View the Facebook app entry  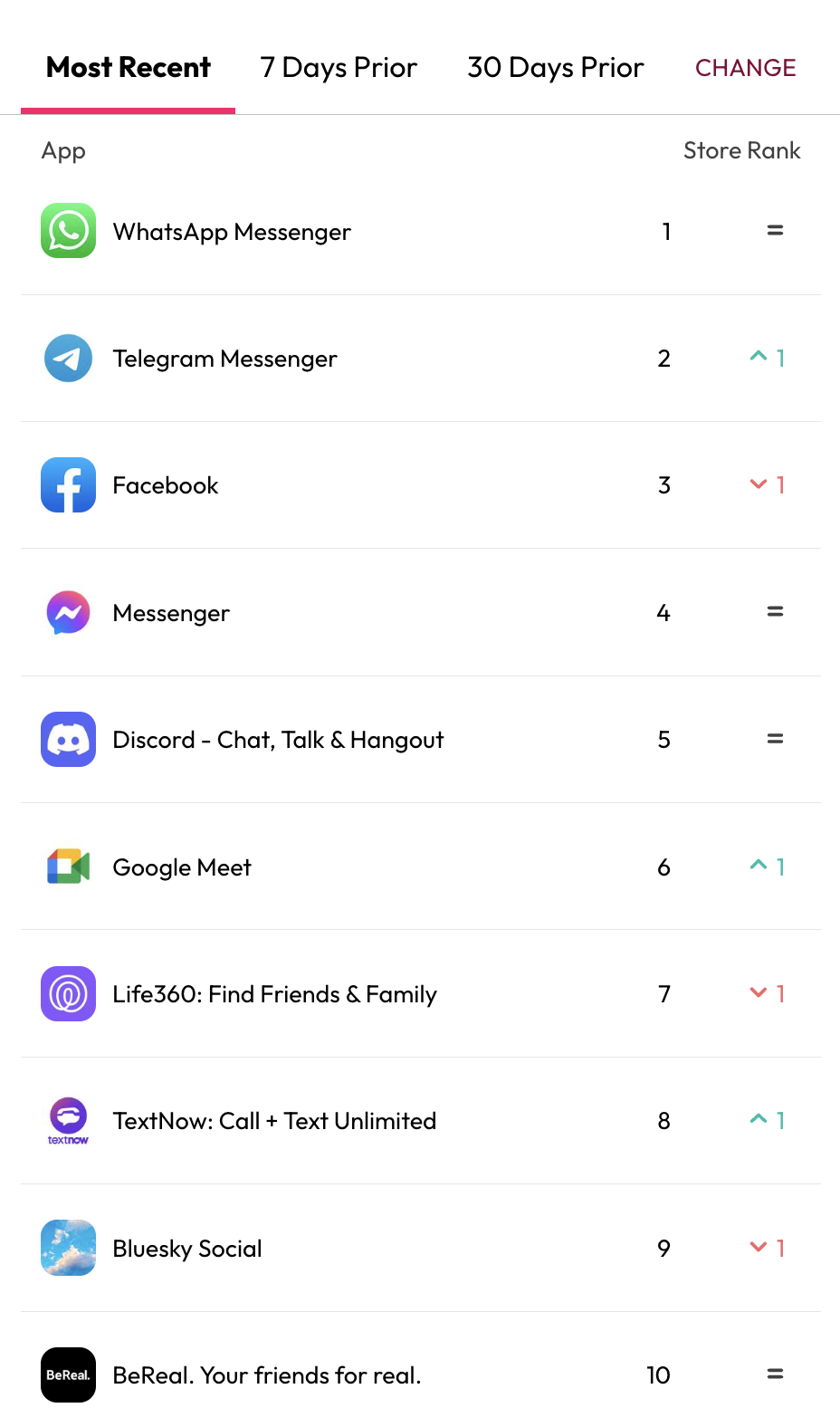[x=166, y=485]
